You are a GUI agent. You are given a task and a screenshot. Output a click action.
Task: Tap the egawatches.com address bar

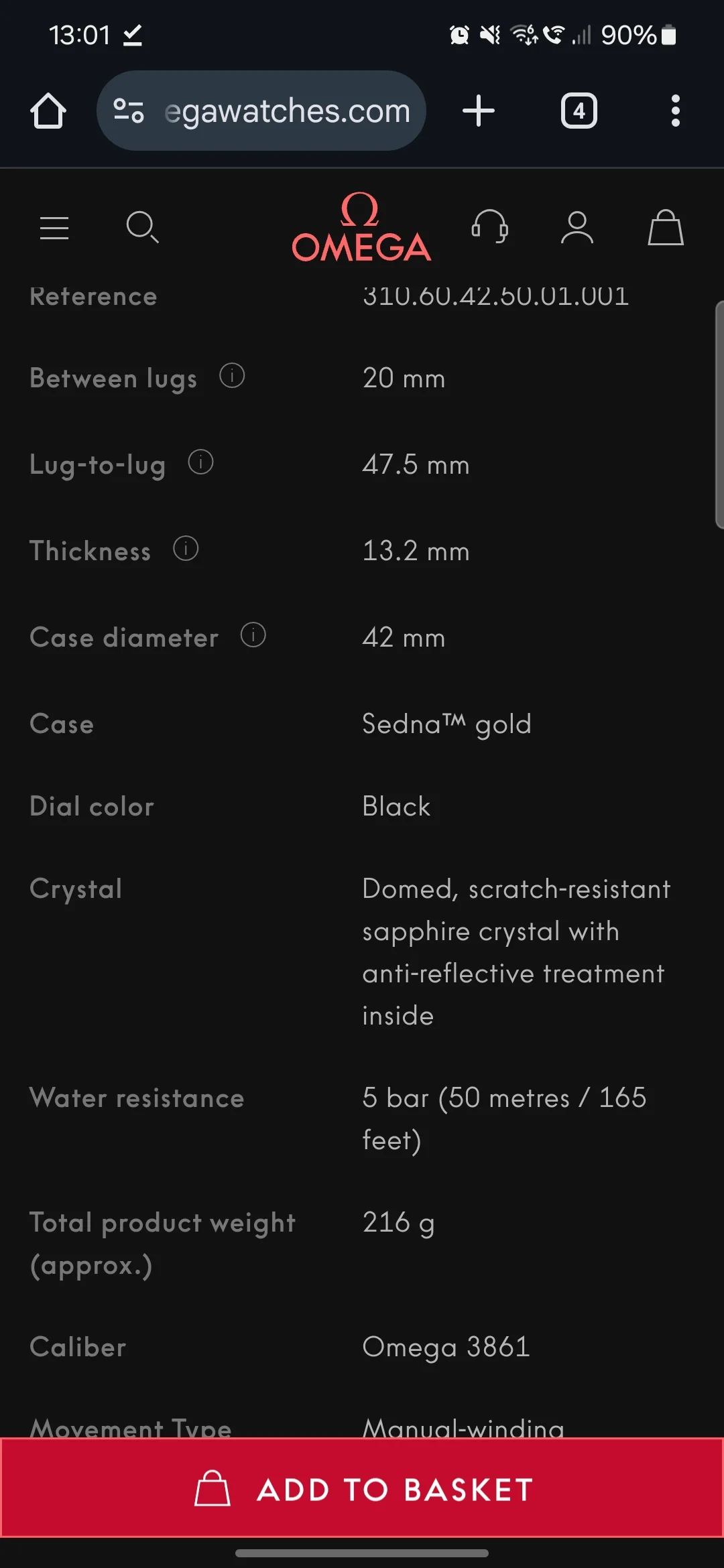pos(261,111)
